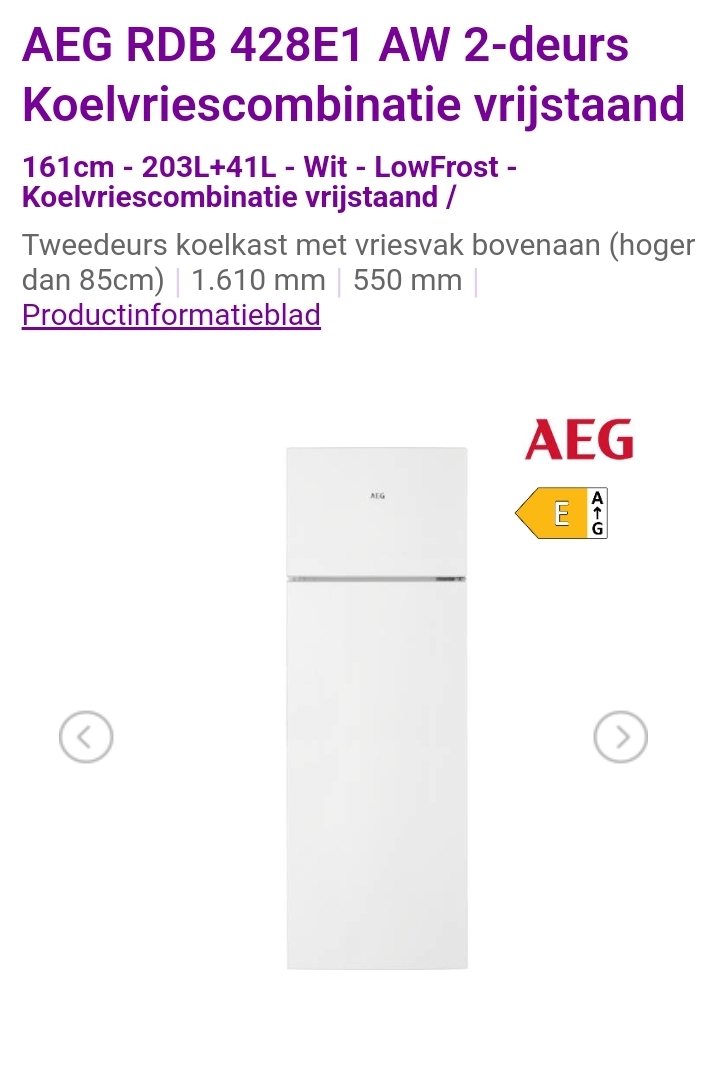Advance to the next product photo
The width and height of the screenshot is (720, 1066).
(621, 736)
